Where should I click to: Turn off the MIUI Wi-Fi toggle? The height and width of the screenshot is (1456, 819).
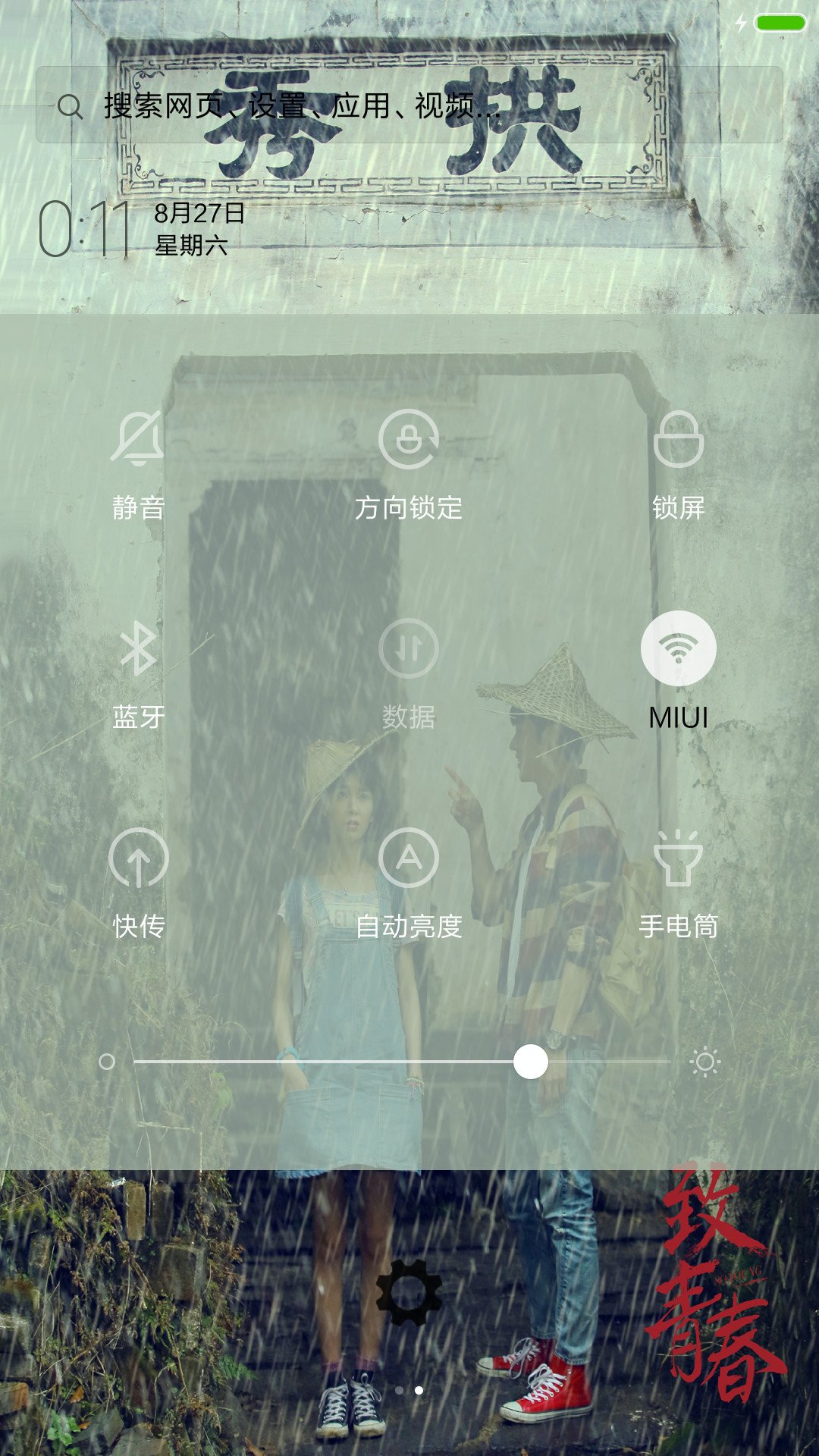pos(679,648)
